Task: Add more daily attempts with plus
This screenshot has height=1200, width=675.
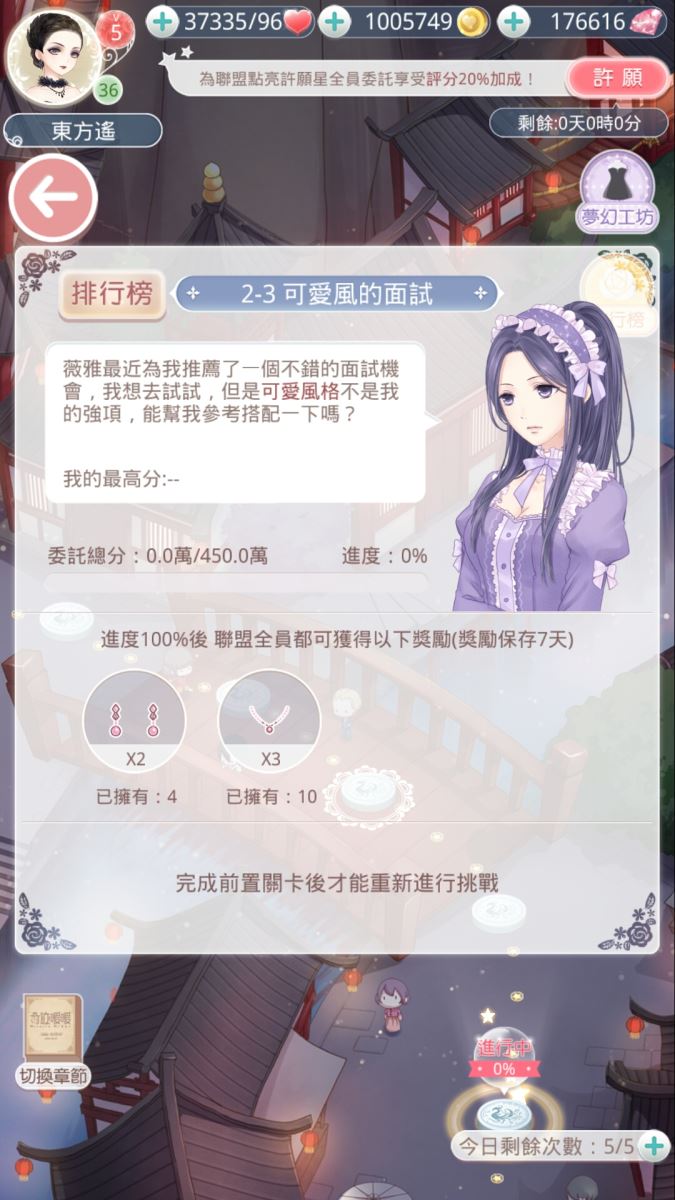Action: pos(653,1146)
